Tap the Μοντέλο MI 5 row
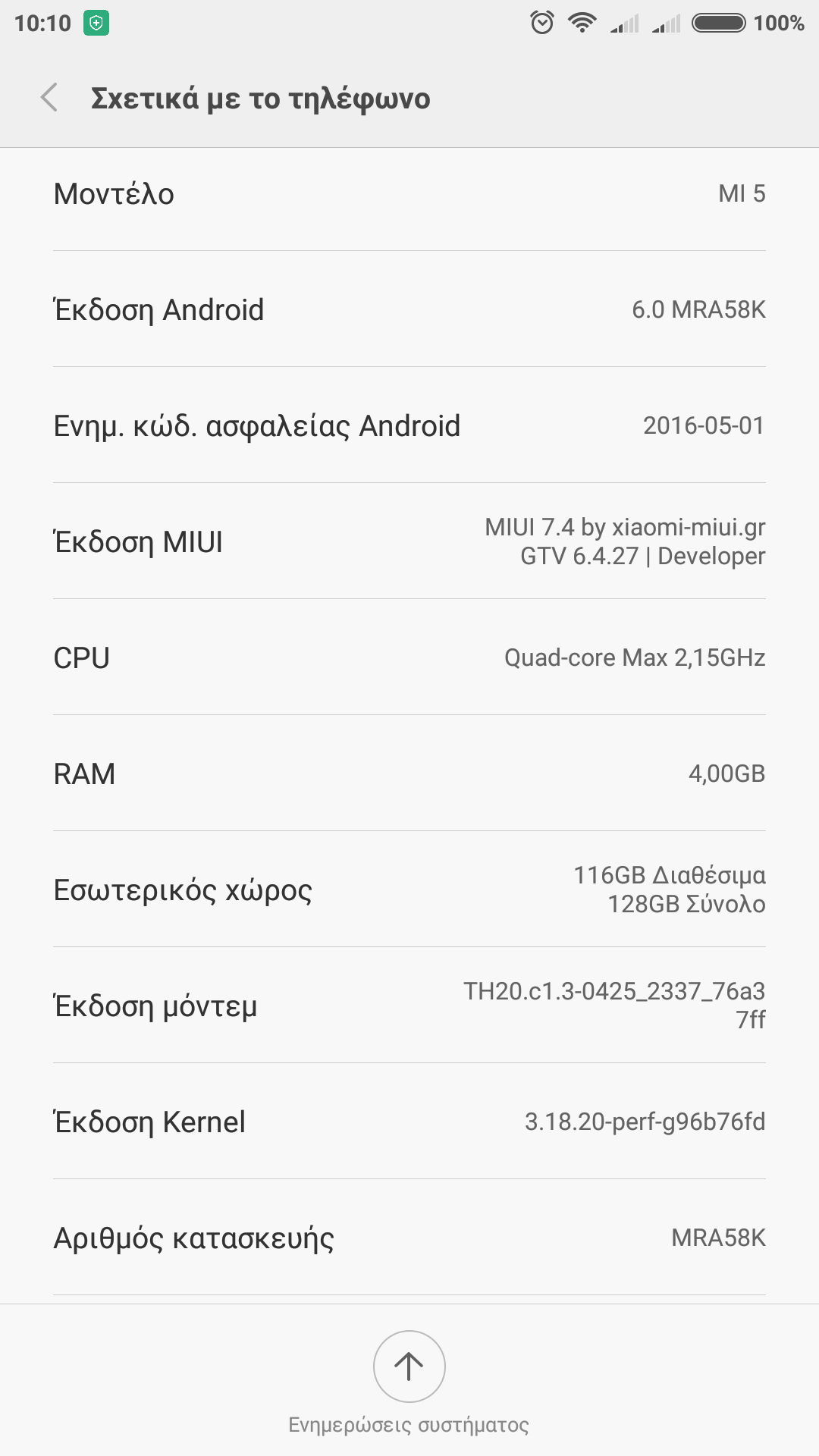The height and width of the screenshot is (1456, 819). click(409, 194)
